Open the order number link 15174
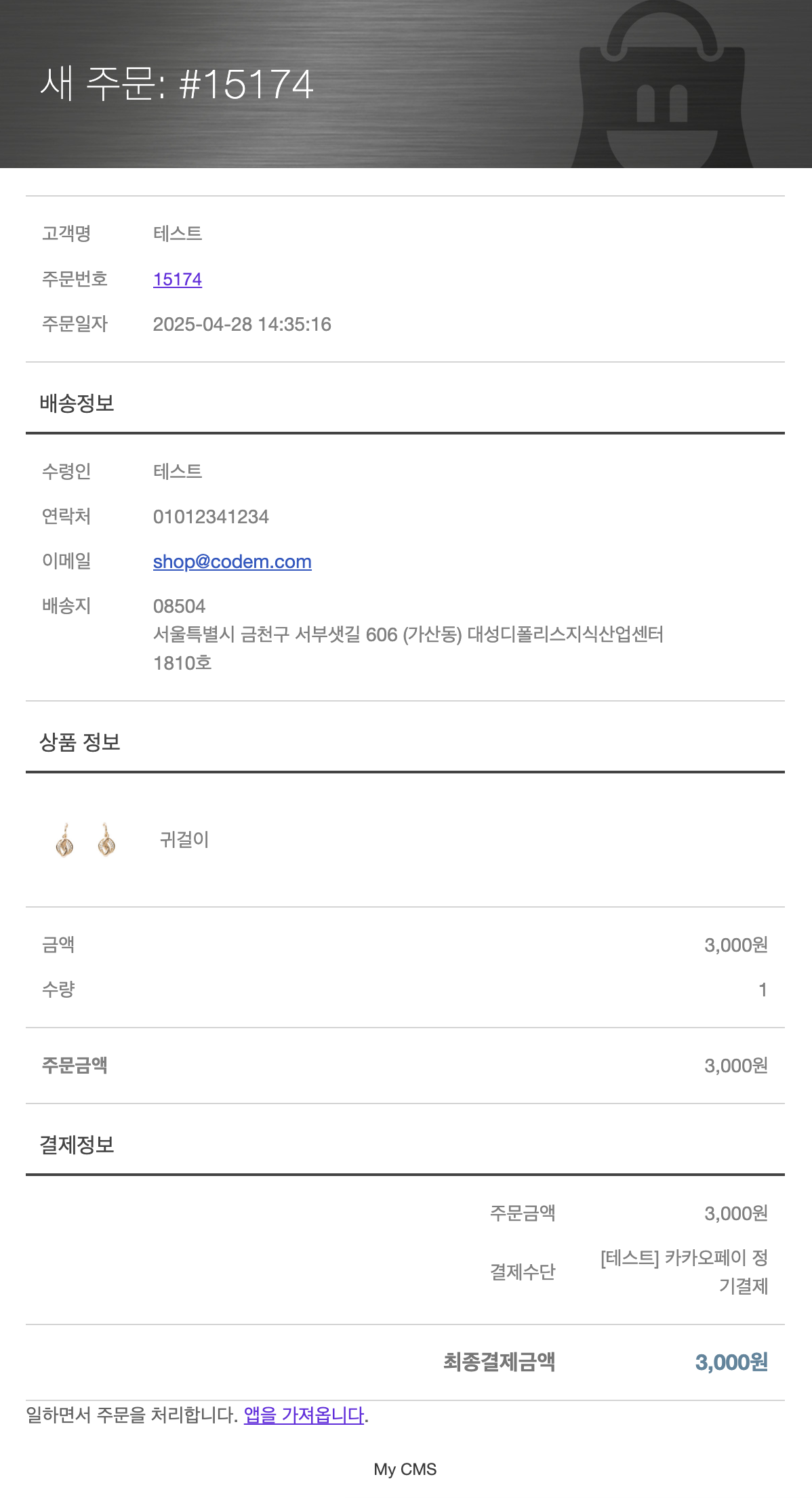Image resolution: width=812 pixels, height=1498 pixels. tap(178, 279)
